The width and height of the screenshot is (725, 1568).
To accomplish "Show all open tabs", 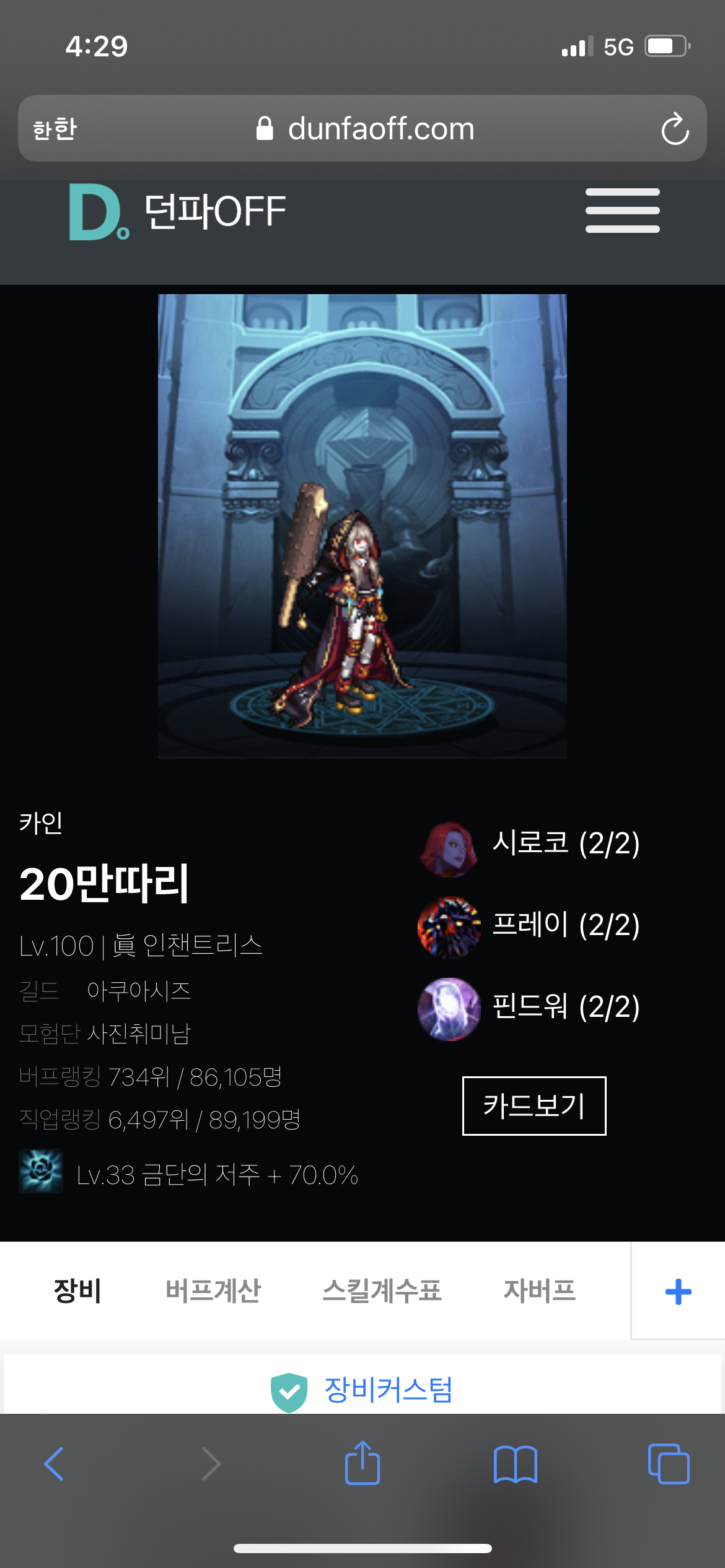I will [668, 1464].
